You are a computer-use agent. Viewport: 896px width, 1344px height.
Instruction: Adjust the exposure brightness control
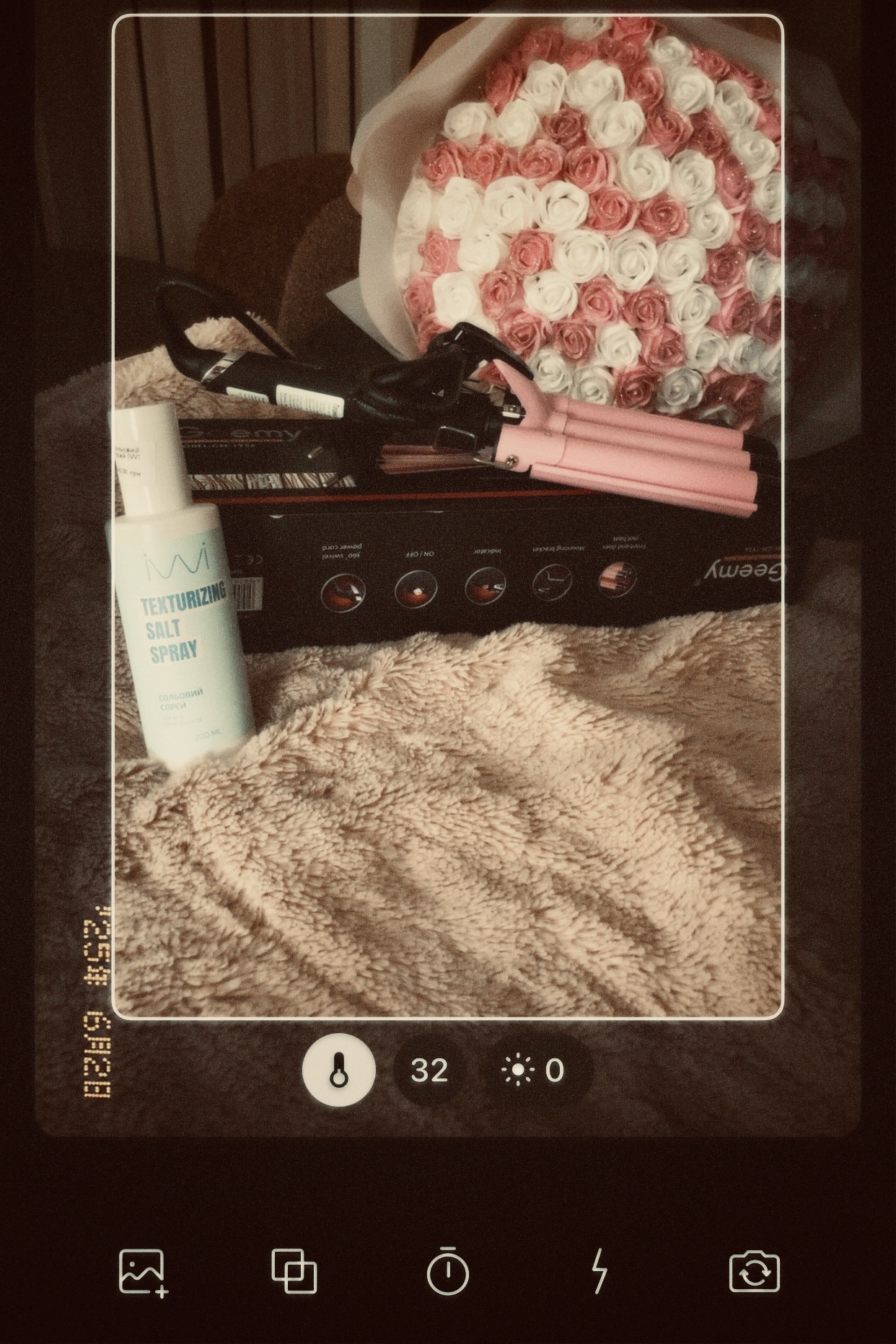pos(535,1070)
